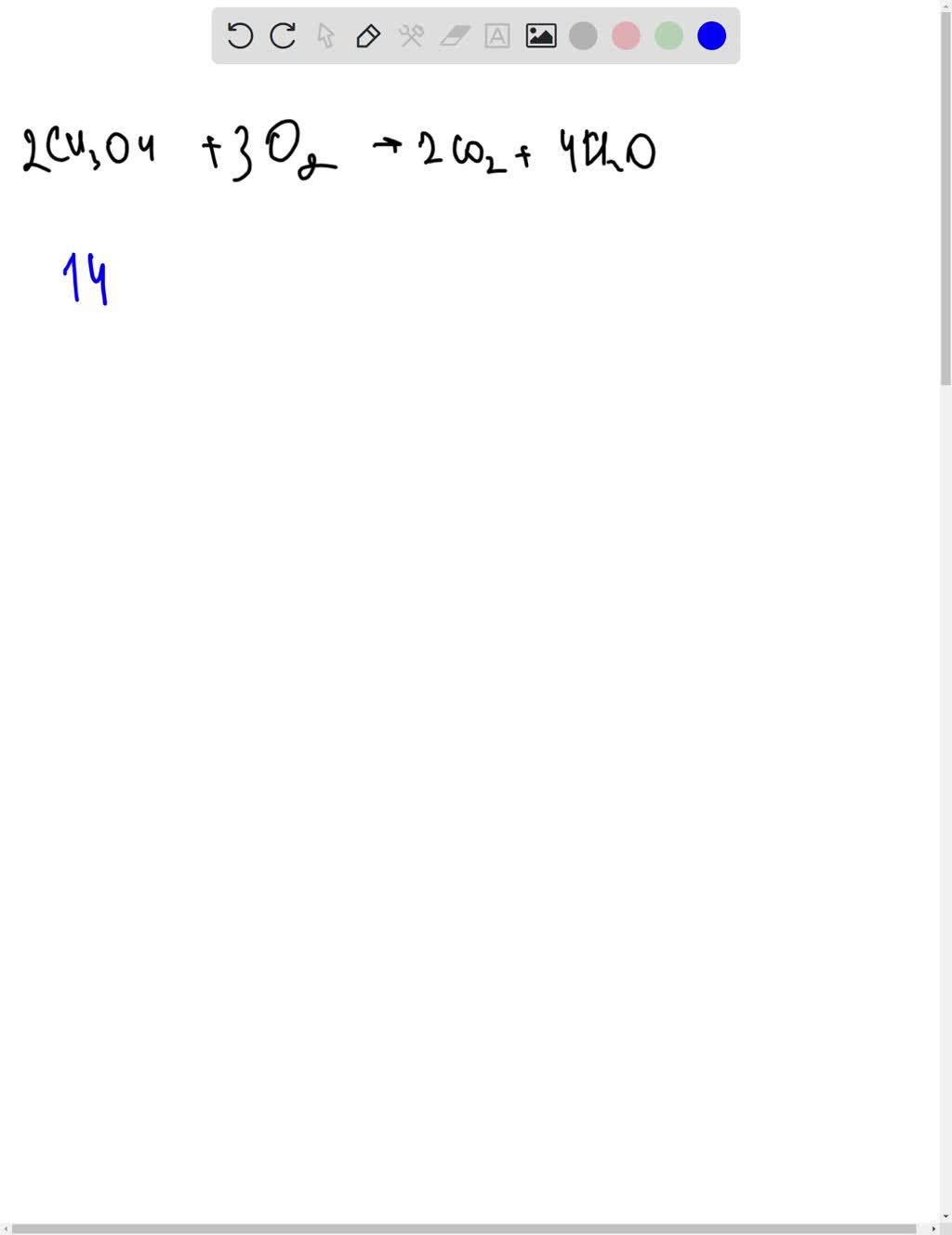
Task: Select the blue pen color
Action: click(x=711, y=35)
